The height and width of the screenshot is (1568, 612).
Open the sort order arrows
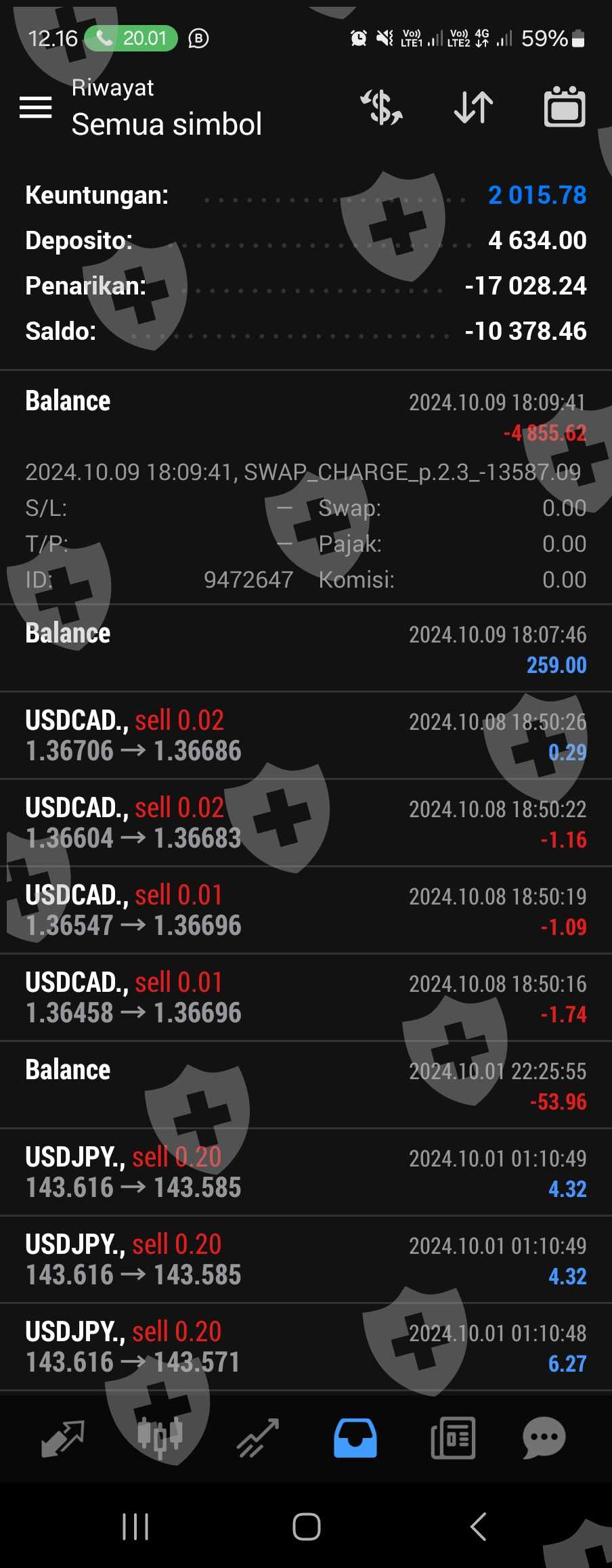point(473,107)
